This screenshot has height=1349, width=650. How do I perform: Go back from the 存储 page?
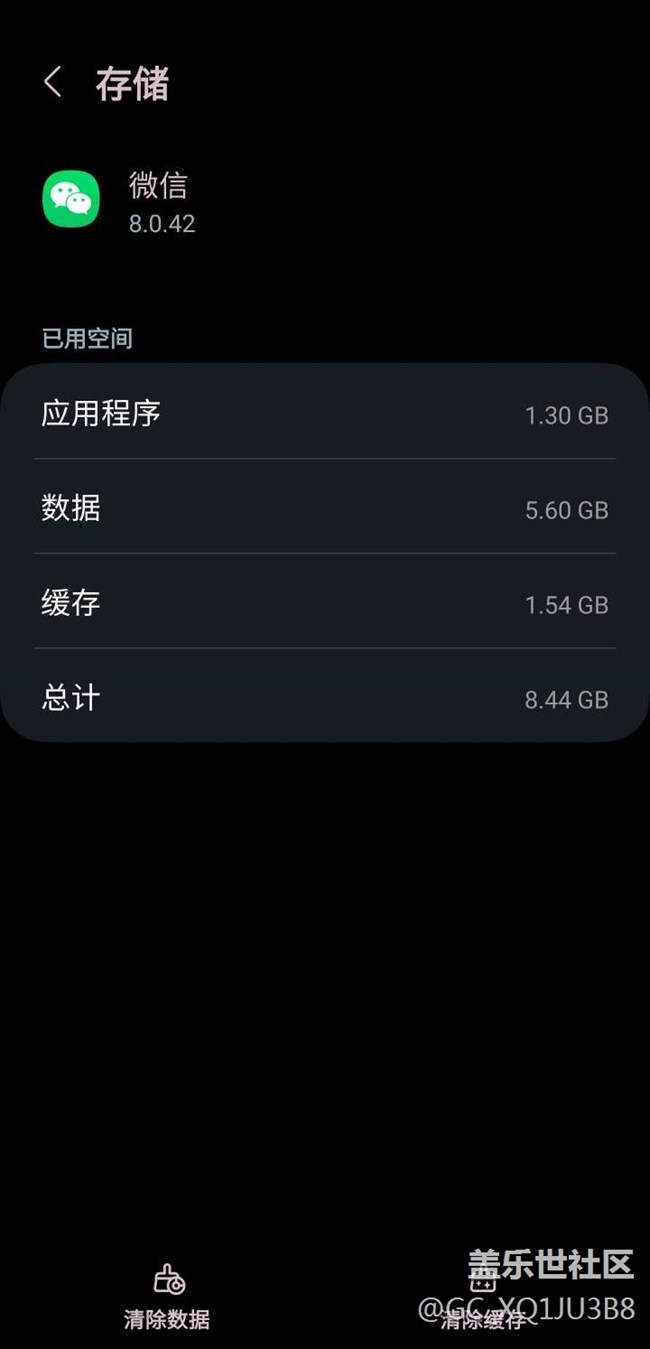(x=53, y=83)
